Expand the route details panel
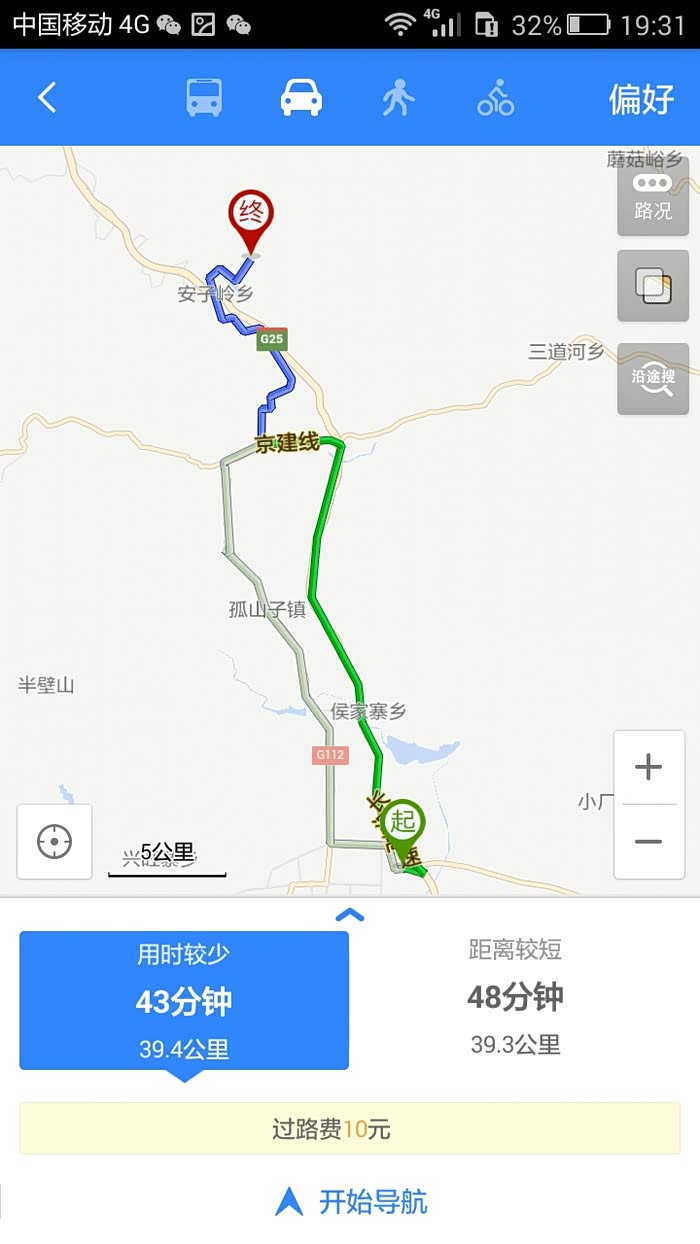This screenshot has height=1244, width=700. pos(350,914)
